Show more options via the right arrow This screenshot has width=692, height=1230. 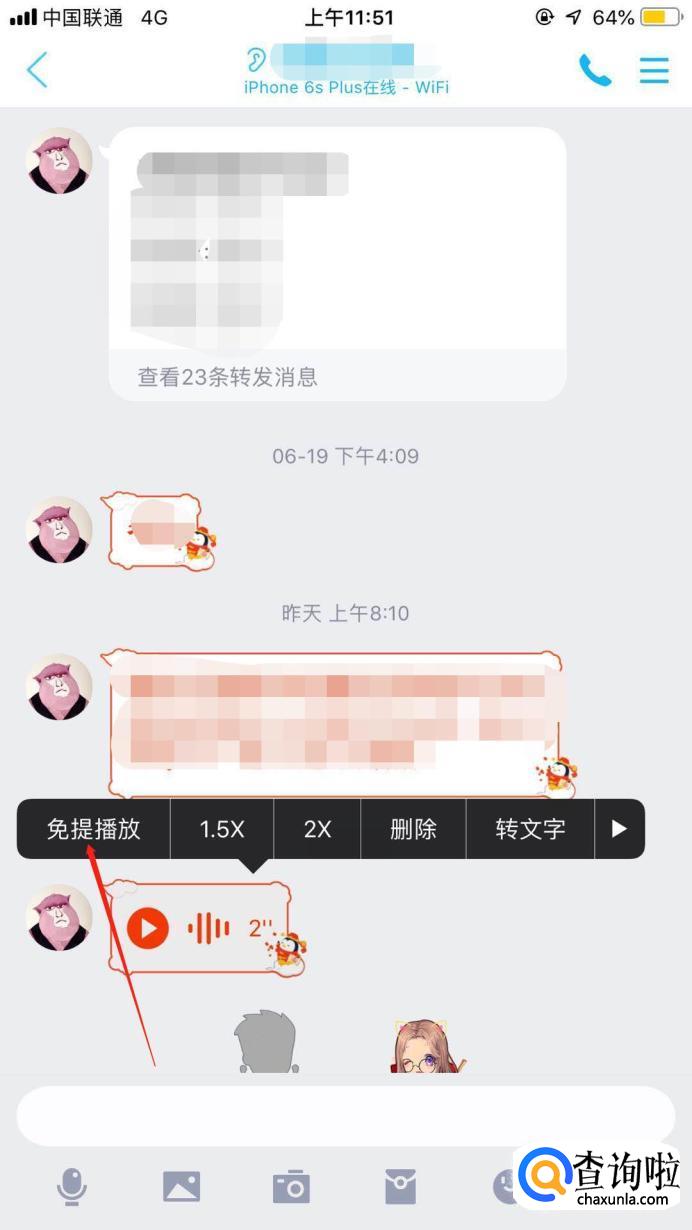click(619, 829)
